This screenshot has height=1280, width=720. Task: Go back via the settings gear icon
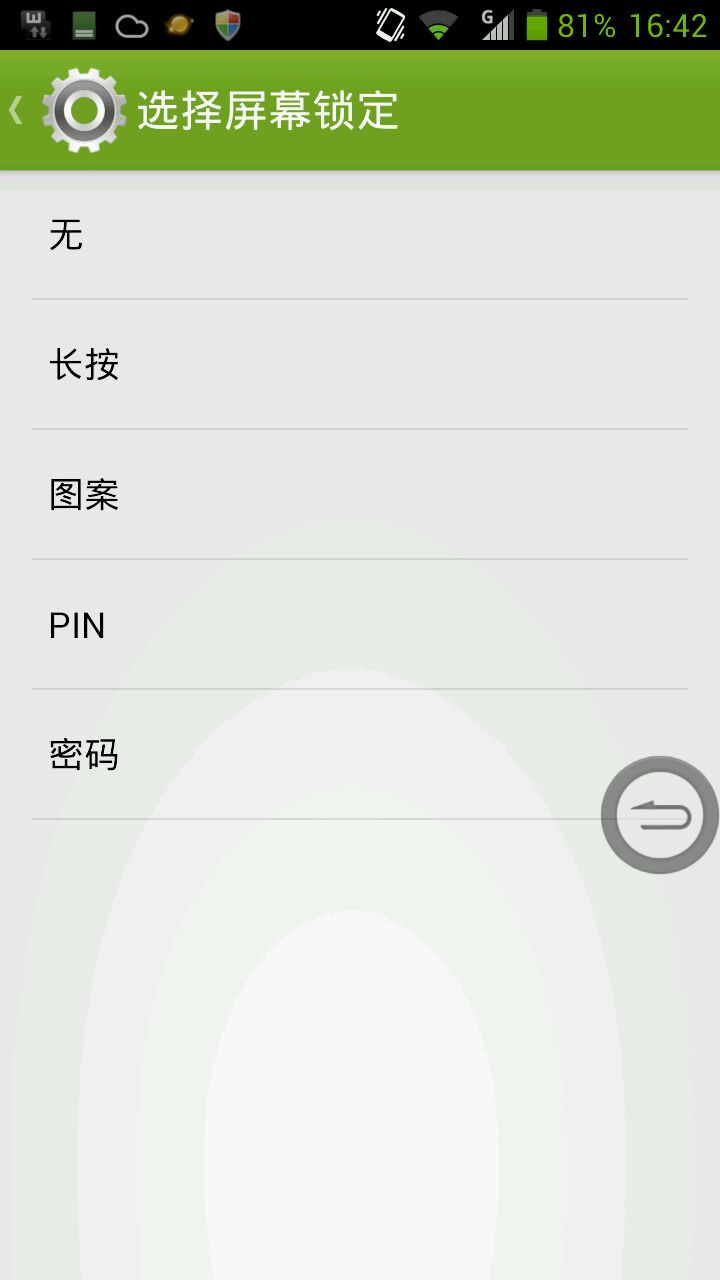pyautogui.click(x=84, y=110)
